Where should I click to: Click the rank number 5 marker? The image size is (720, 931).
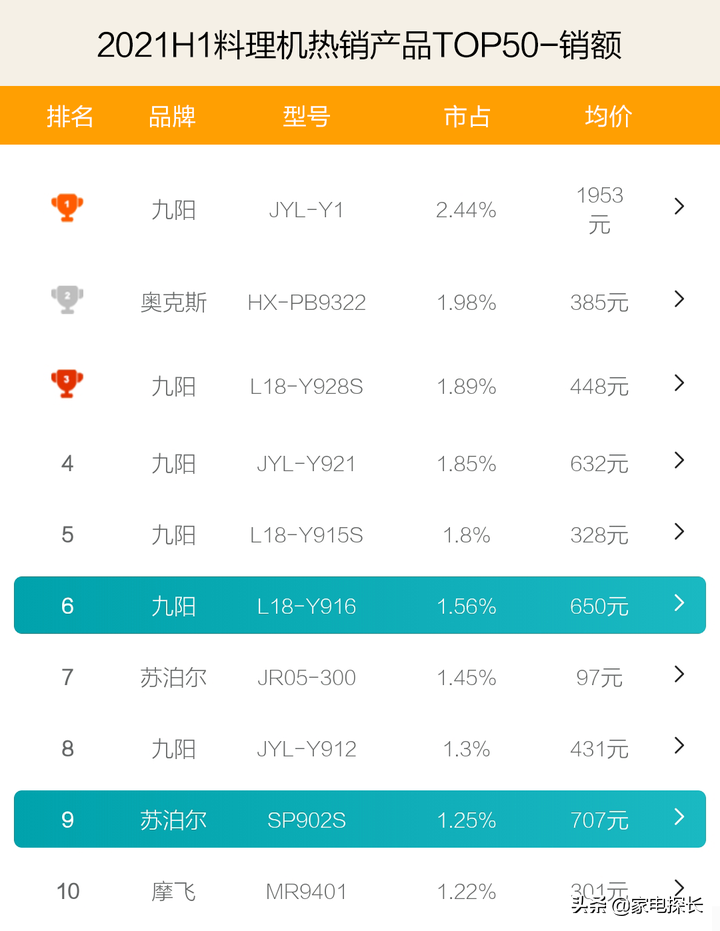pyautogui.click(x=66, y=534)
